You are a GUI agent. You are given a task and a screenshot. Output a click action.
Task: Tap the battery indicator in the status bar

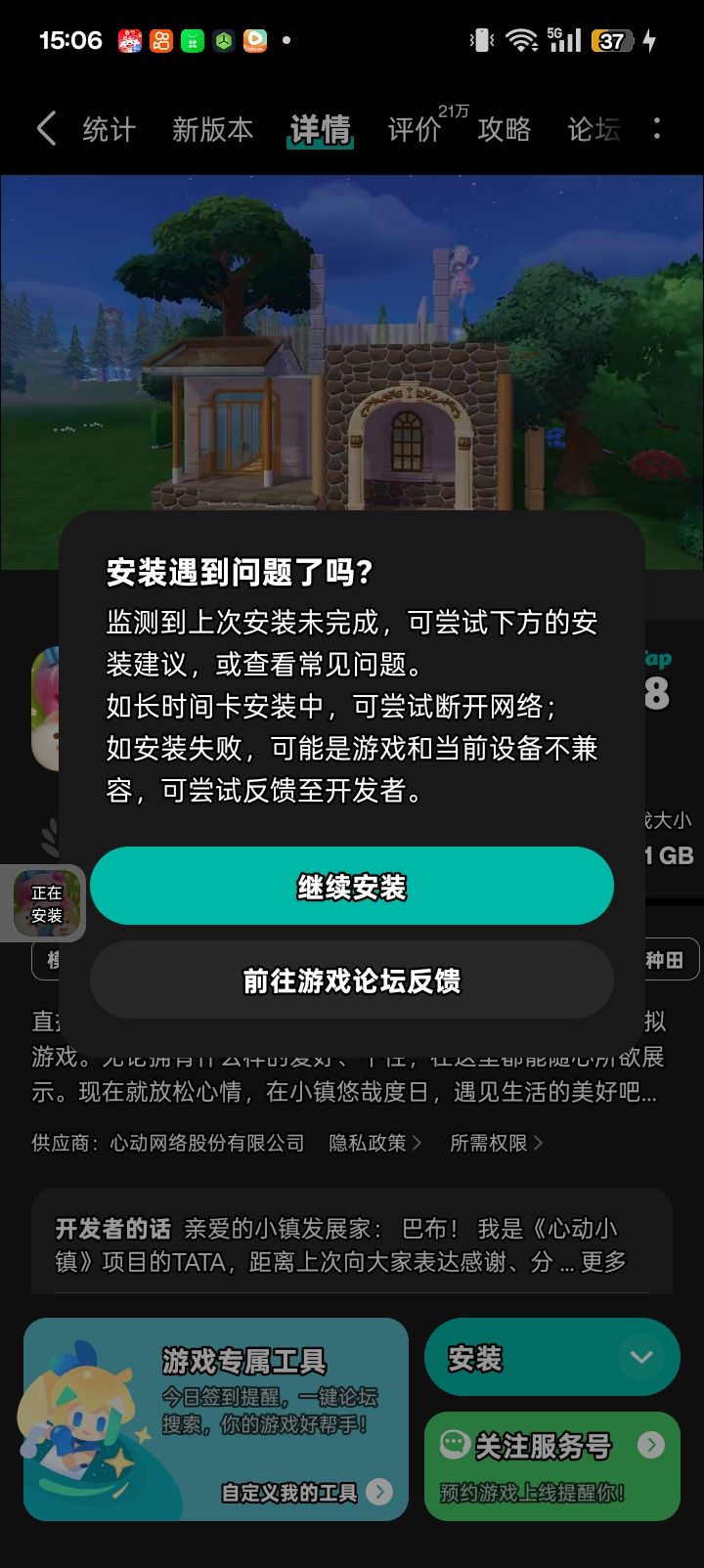(x=610, y=39)
